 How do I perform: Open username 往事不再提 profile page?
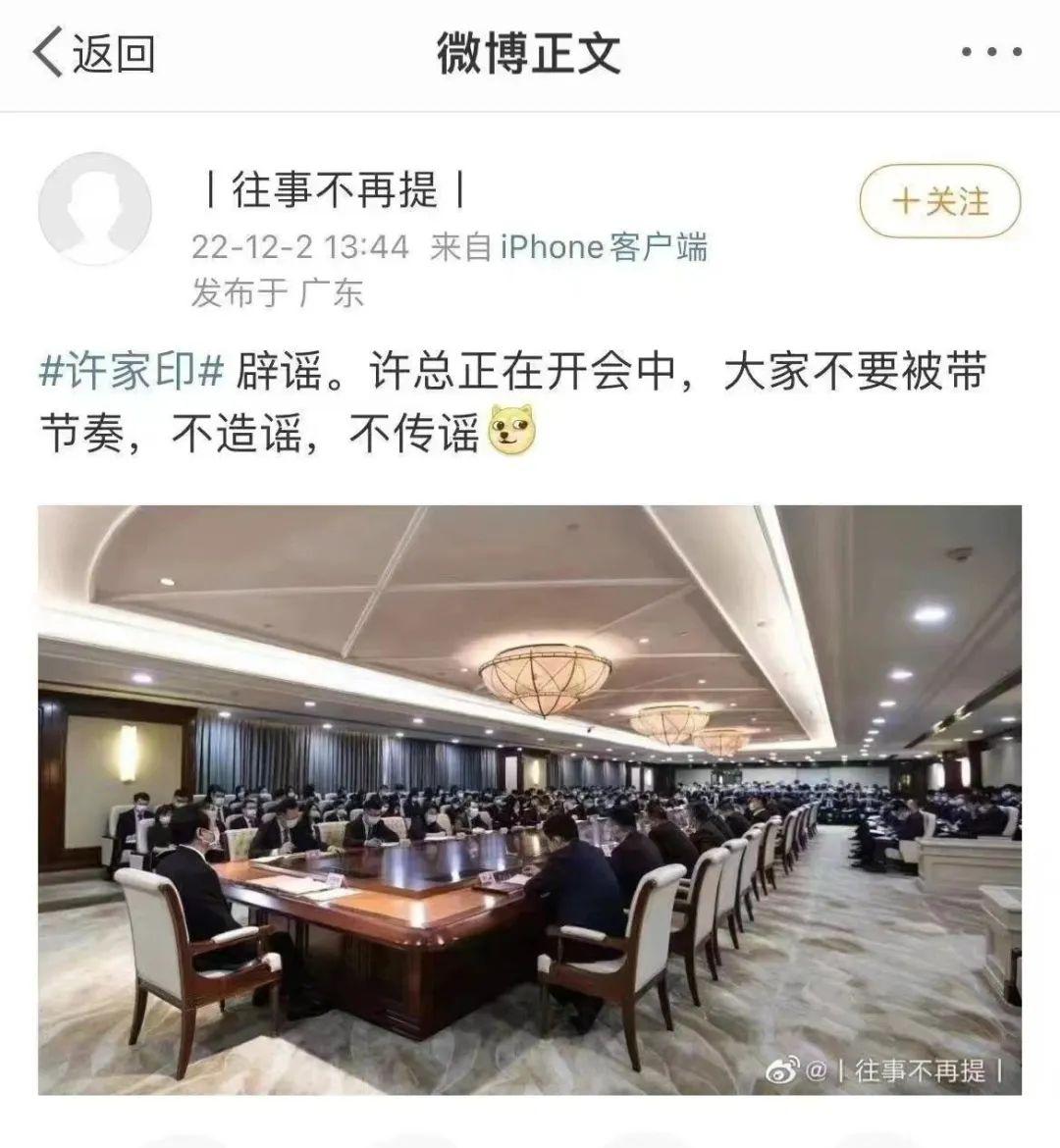pyautogui.click(x=334, y=189)
